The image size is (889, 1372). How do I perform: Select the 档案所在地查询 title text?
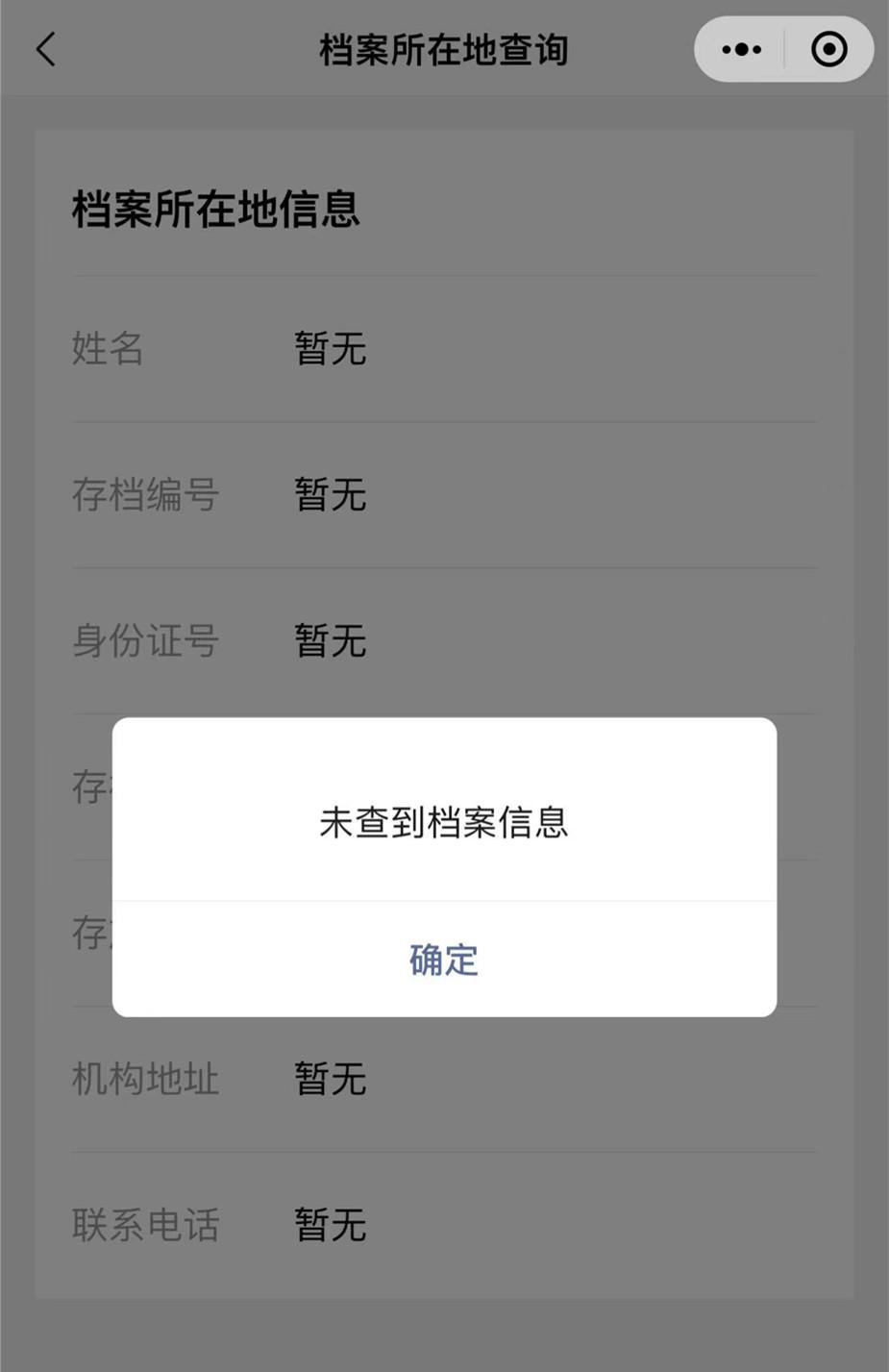tap(444, 51)
